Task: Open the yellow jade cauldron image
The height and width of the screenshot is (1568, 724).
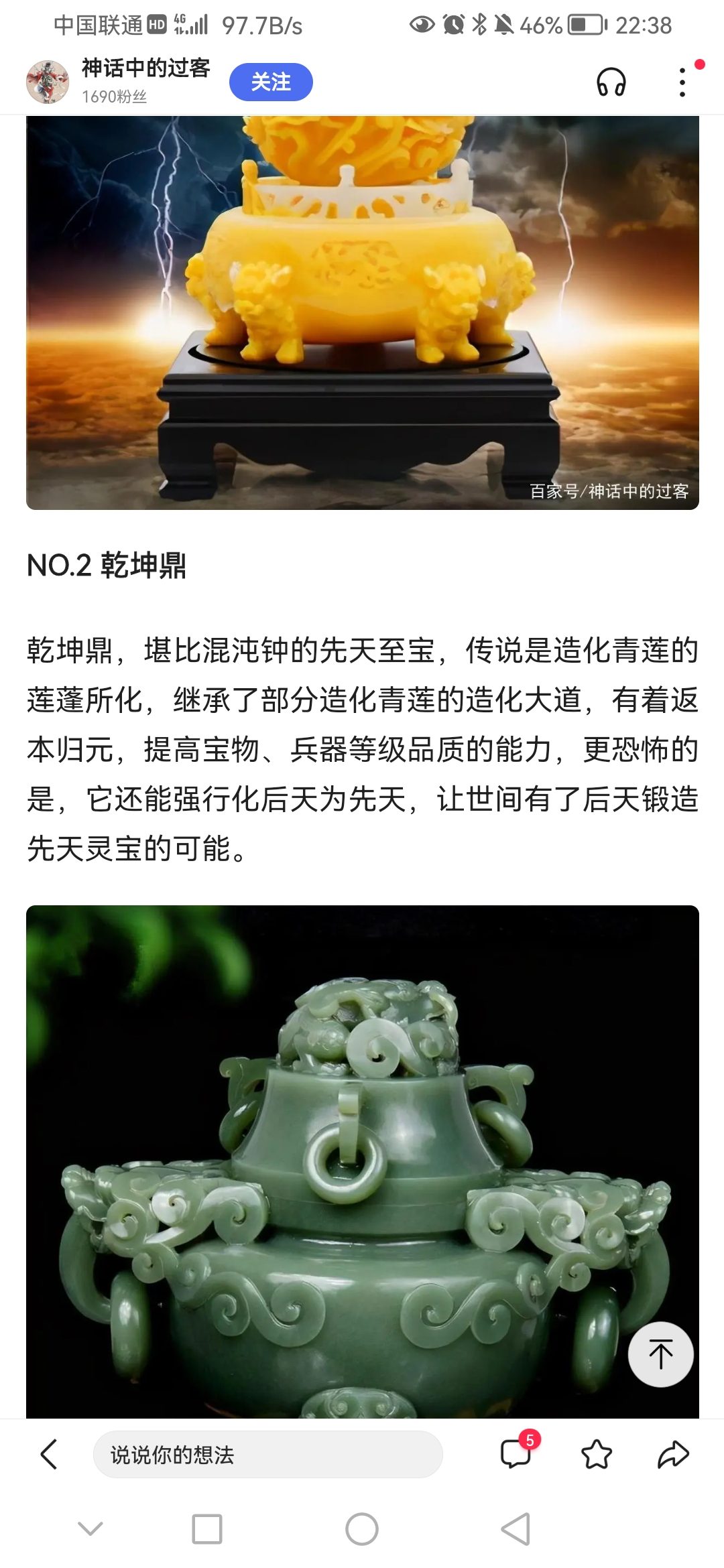Action: pos(363,312)
